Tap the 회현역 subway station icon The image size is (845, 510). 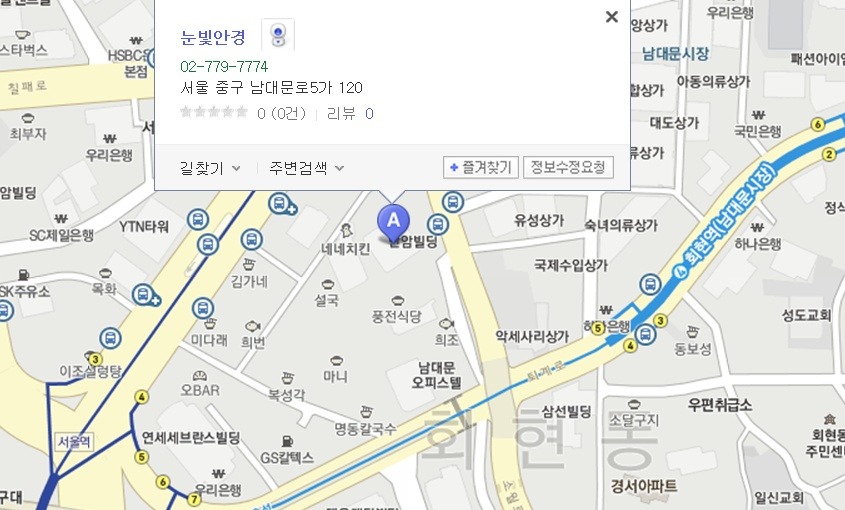pyautogui.click(x=683, y=271)
